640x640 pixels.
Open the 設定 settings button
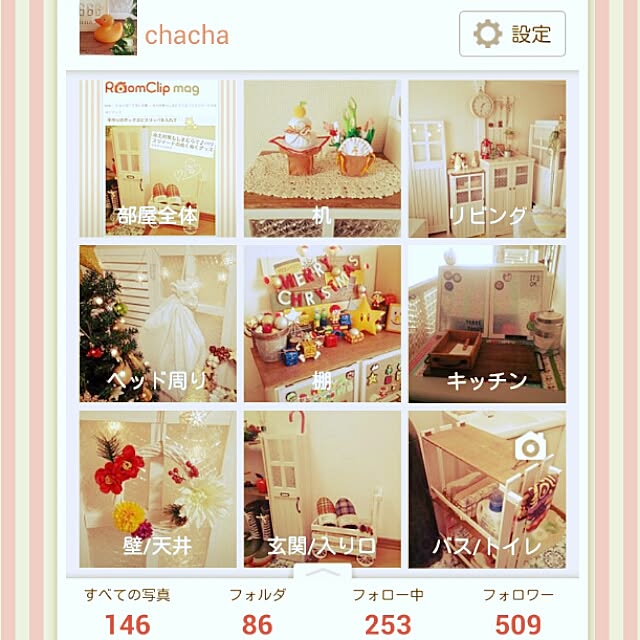(512, 34)
